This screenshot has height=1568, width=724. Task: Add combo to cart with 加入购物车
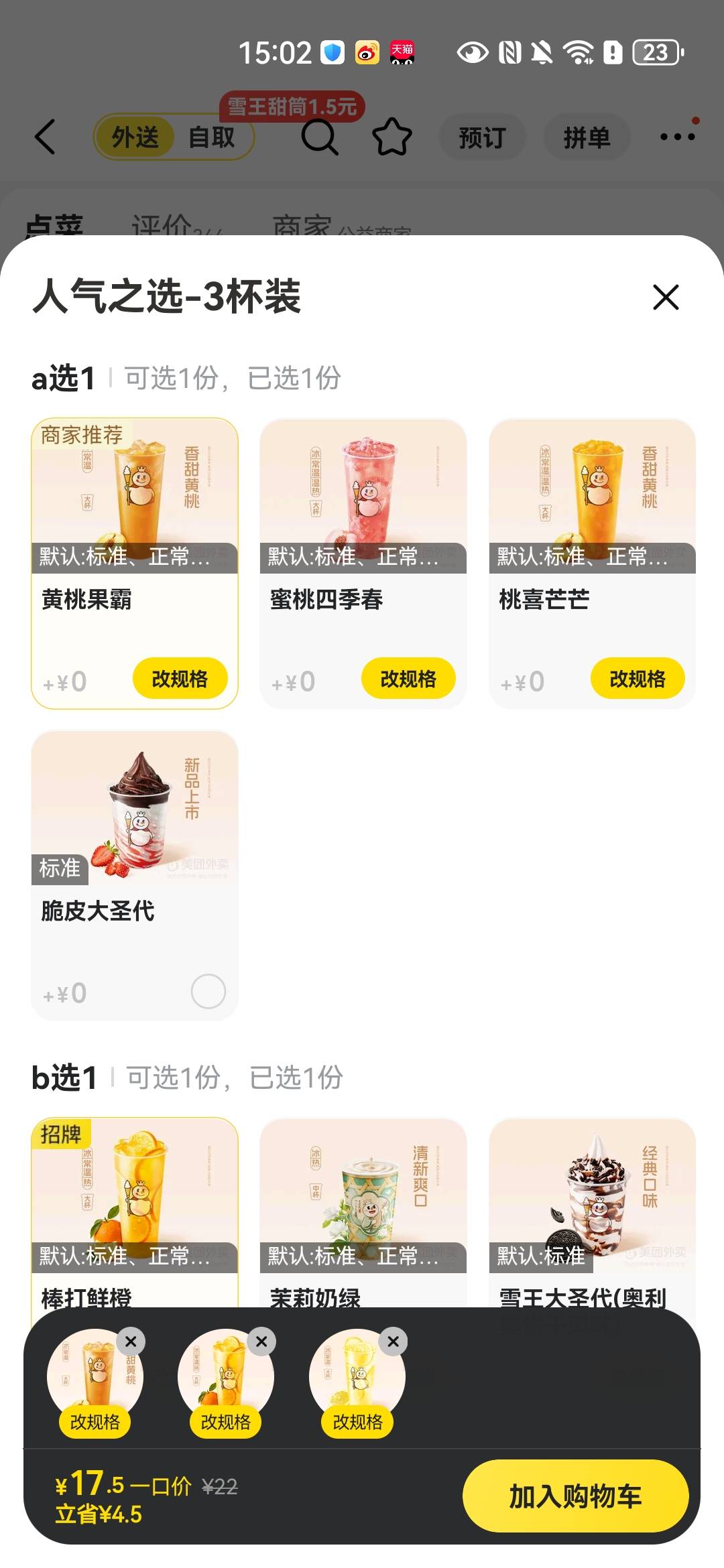(576, 1496)
